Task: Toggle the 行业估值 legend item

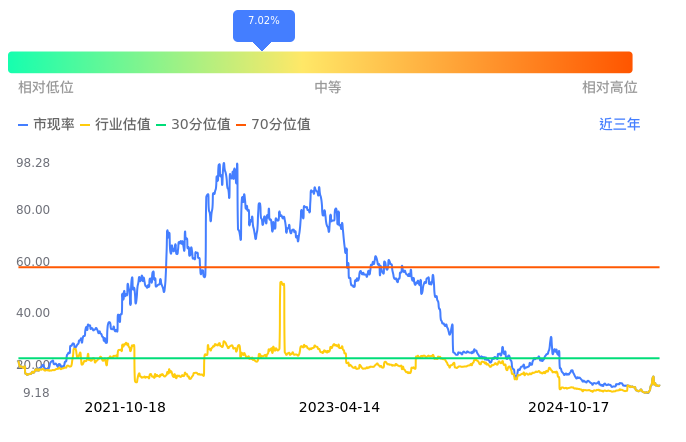Action: 115,125
